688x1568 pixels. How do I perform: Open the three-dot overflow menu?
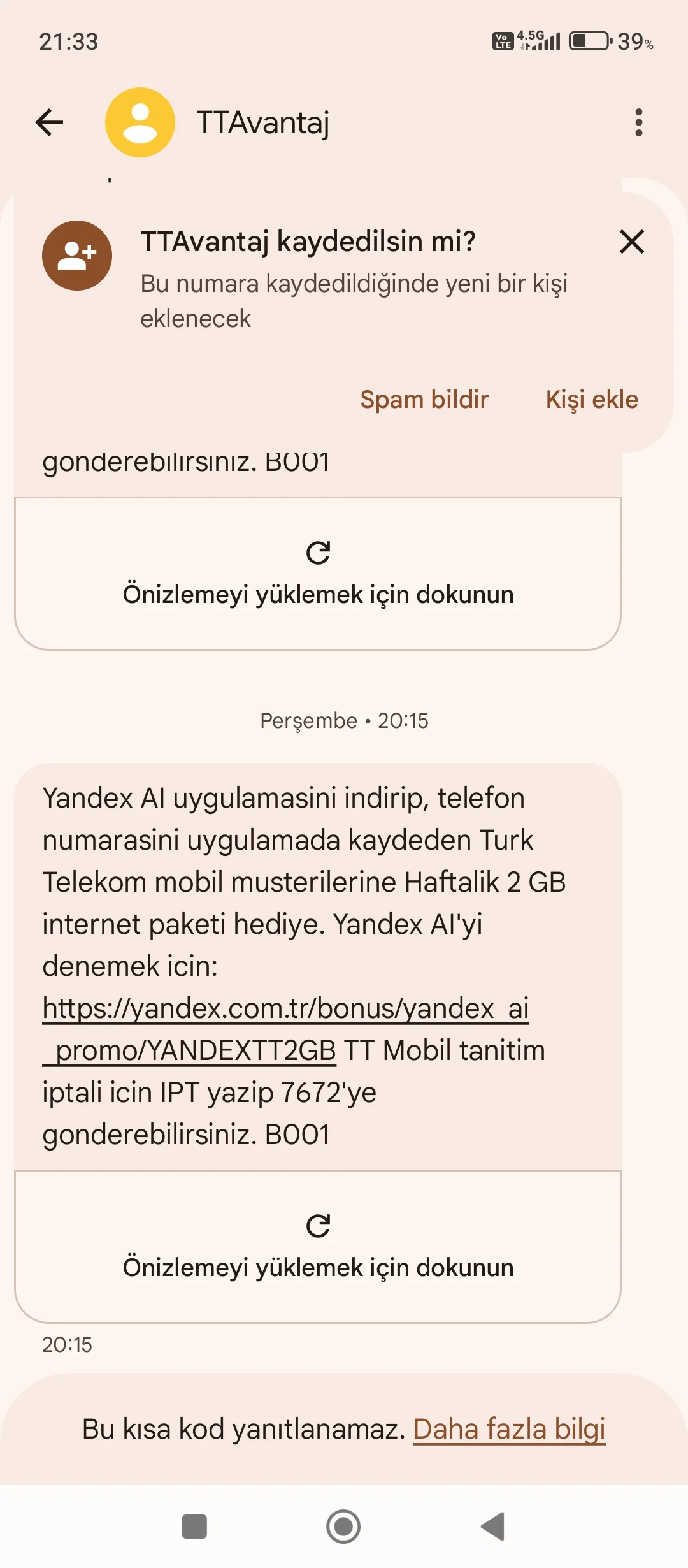click(638, 122)
